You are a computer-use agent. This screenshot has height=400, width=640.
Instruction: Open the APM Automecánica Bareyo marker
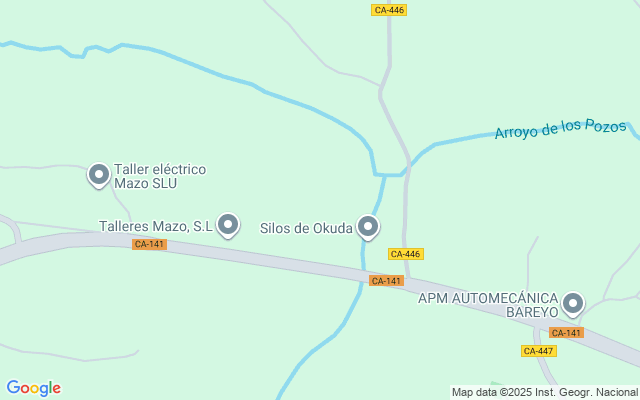[x=573, y=302]
